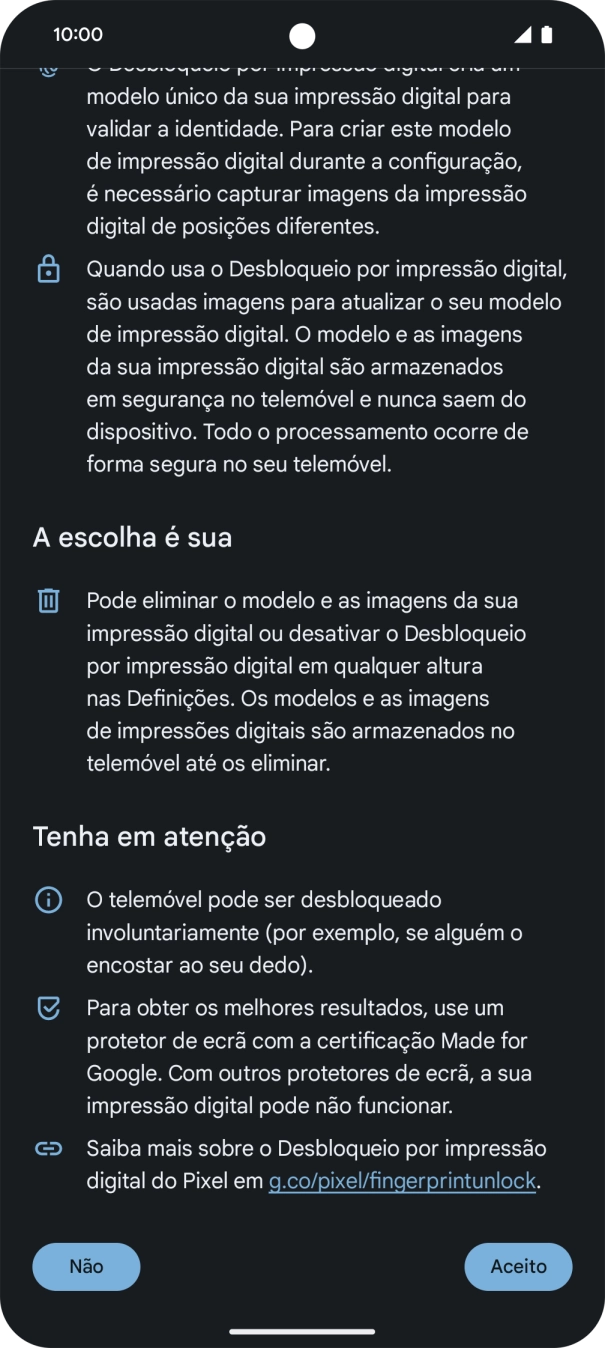The width and height of the screenshot is (605, 1348).
Task: Tap the Aceito button
Action: click(518, 1266)
